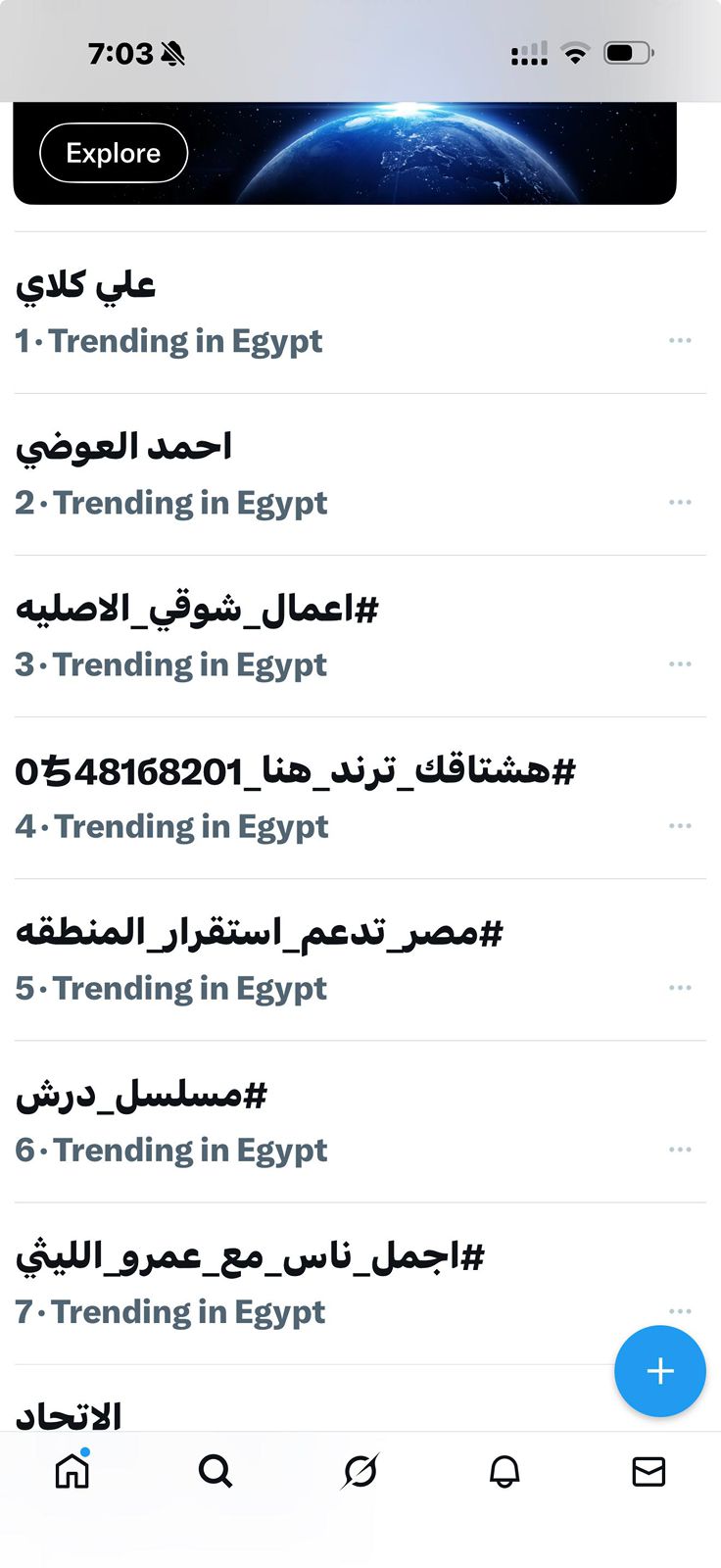
Task: Switch to the Search tab
Action: click(216, 1471)
